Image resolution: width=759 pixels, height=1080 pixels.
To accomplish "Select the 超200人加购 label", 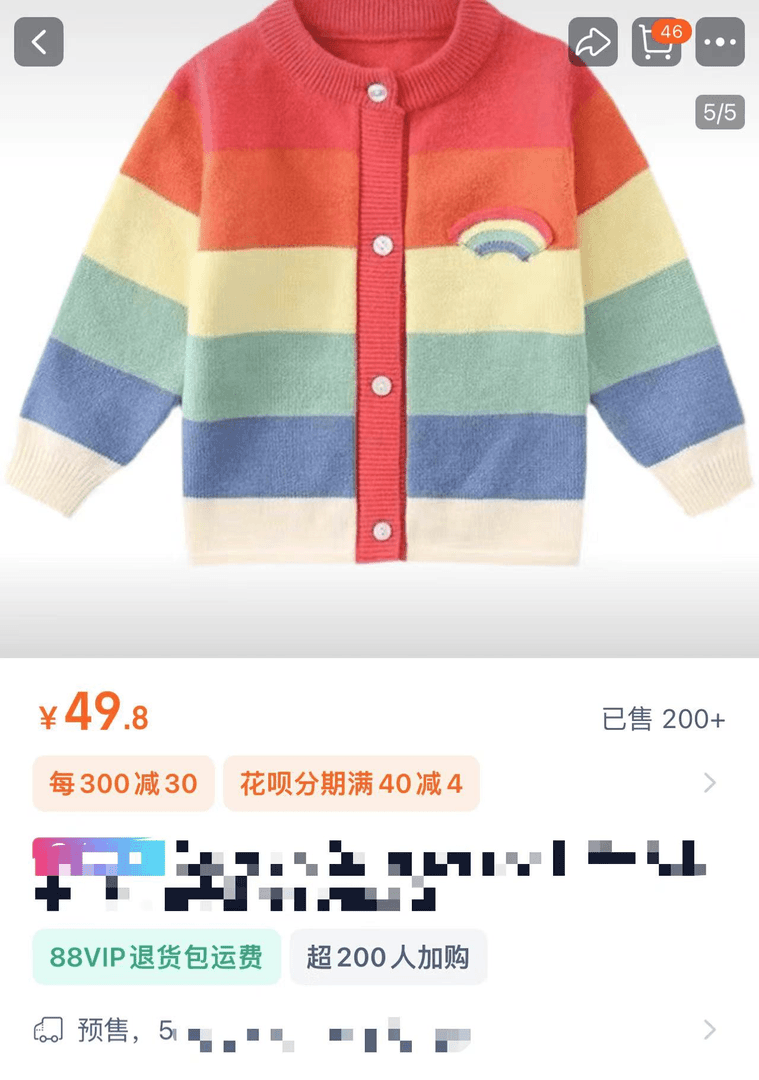I will [388, 956].
